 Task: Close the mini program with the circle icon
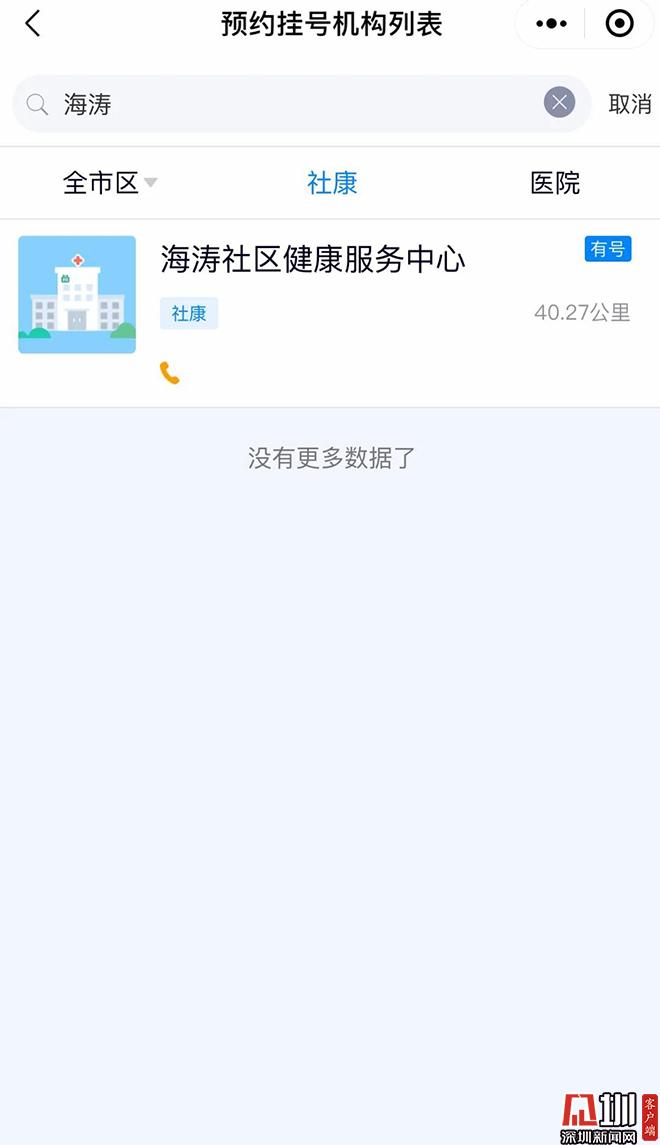(620, 24)
